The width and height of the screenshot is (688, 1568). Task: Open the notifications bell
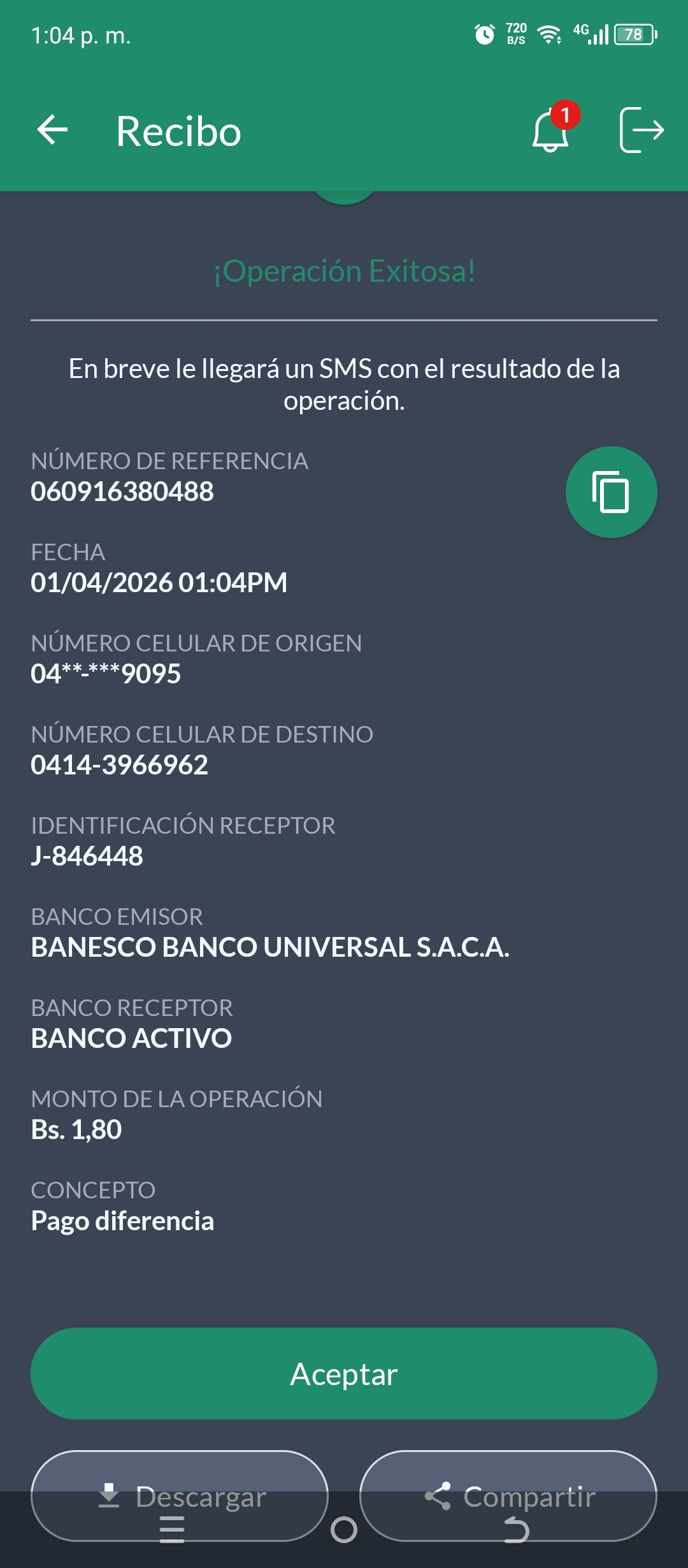click(550, 131)
